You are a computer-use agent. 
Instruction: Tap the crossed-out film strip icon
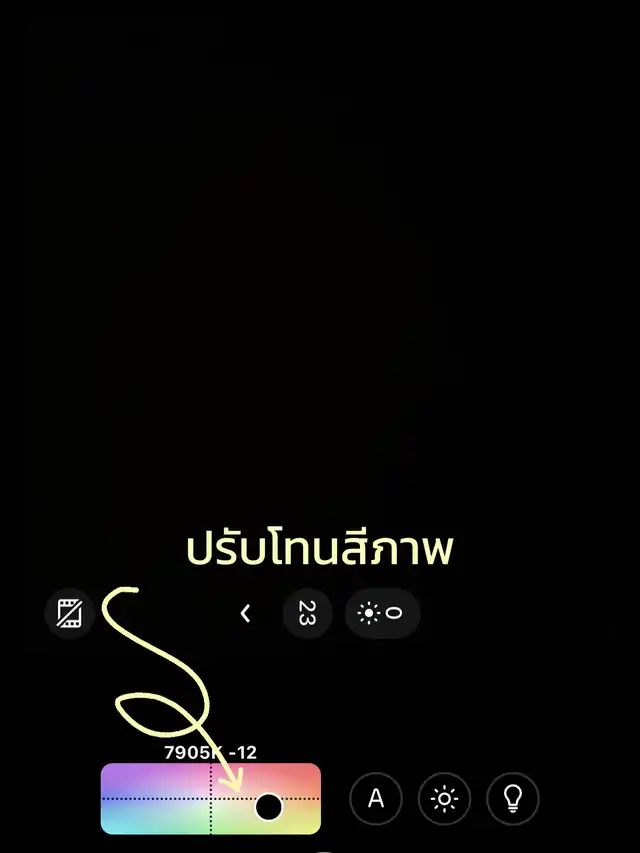[70, 614]
